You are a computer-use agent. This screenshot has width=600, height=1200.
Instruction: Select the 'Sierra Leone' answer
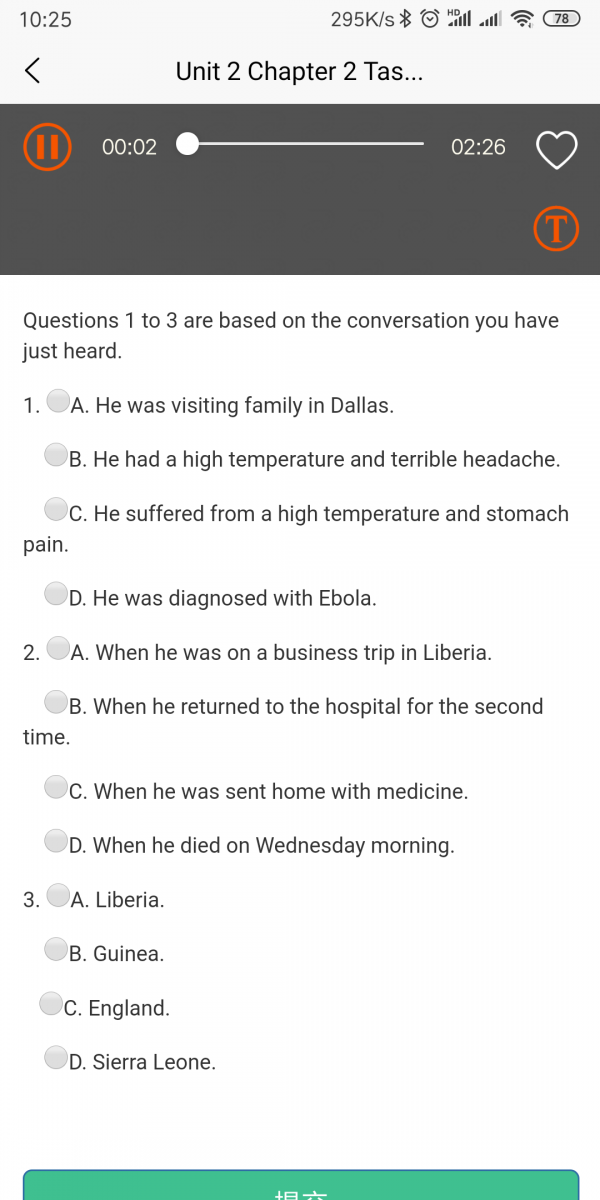[x=56, y=1058]
